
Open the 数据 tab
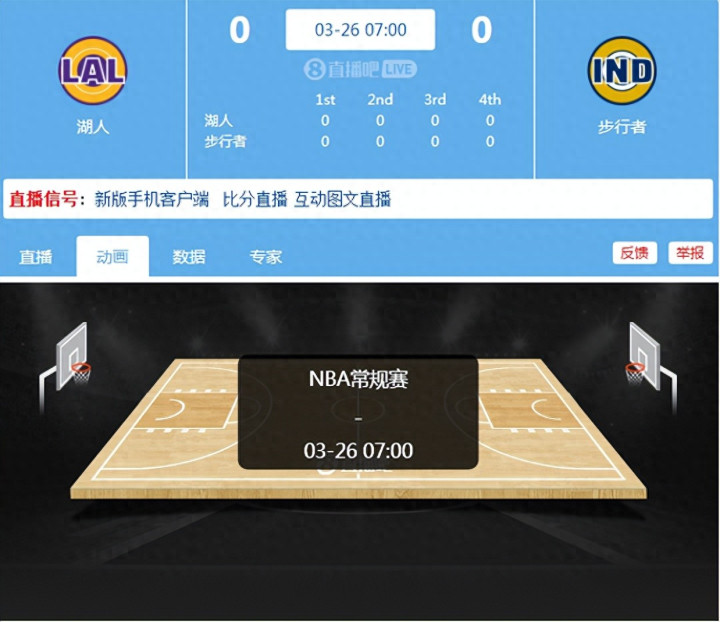[x=189, y=257]
